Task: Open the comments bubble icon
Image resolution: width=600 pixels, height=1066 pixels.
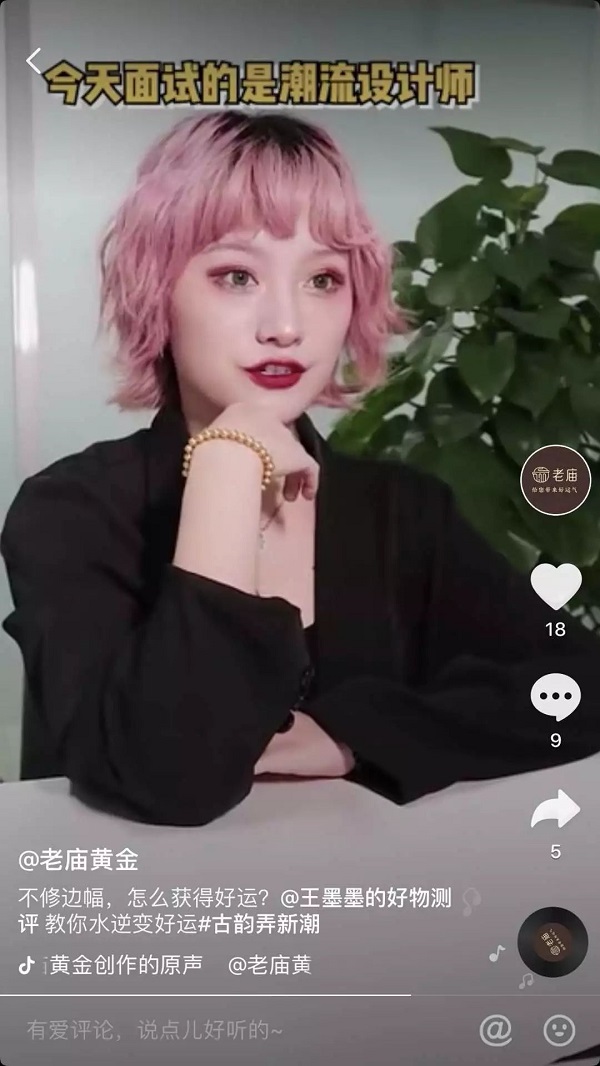Action: pos(555,697)
